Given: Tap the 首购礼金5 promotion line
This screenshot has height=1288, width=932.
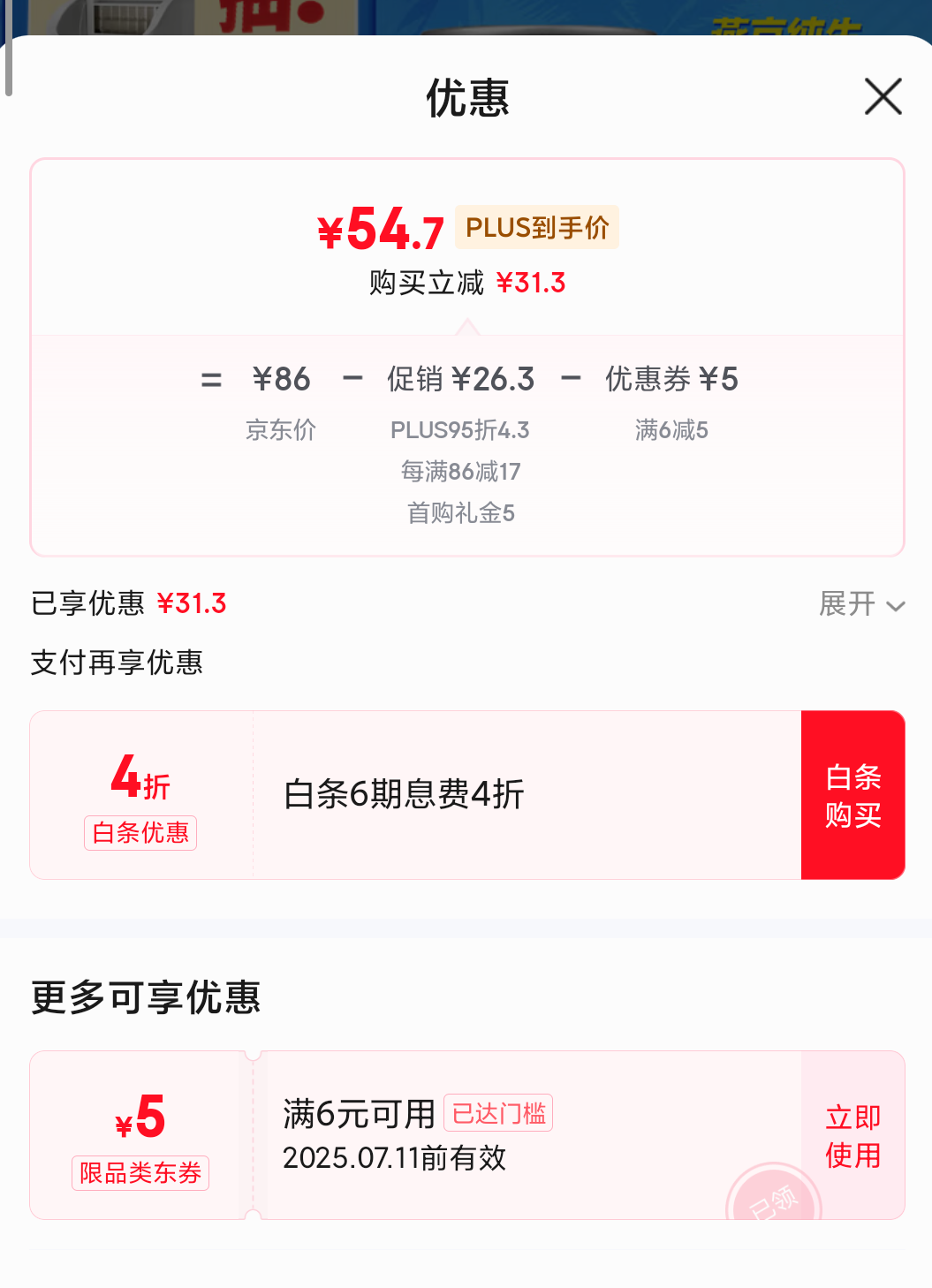Looking at the screenshot, I should pyautogui.click(x=461, y=513).
